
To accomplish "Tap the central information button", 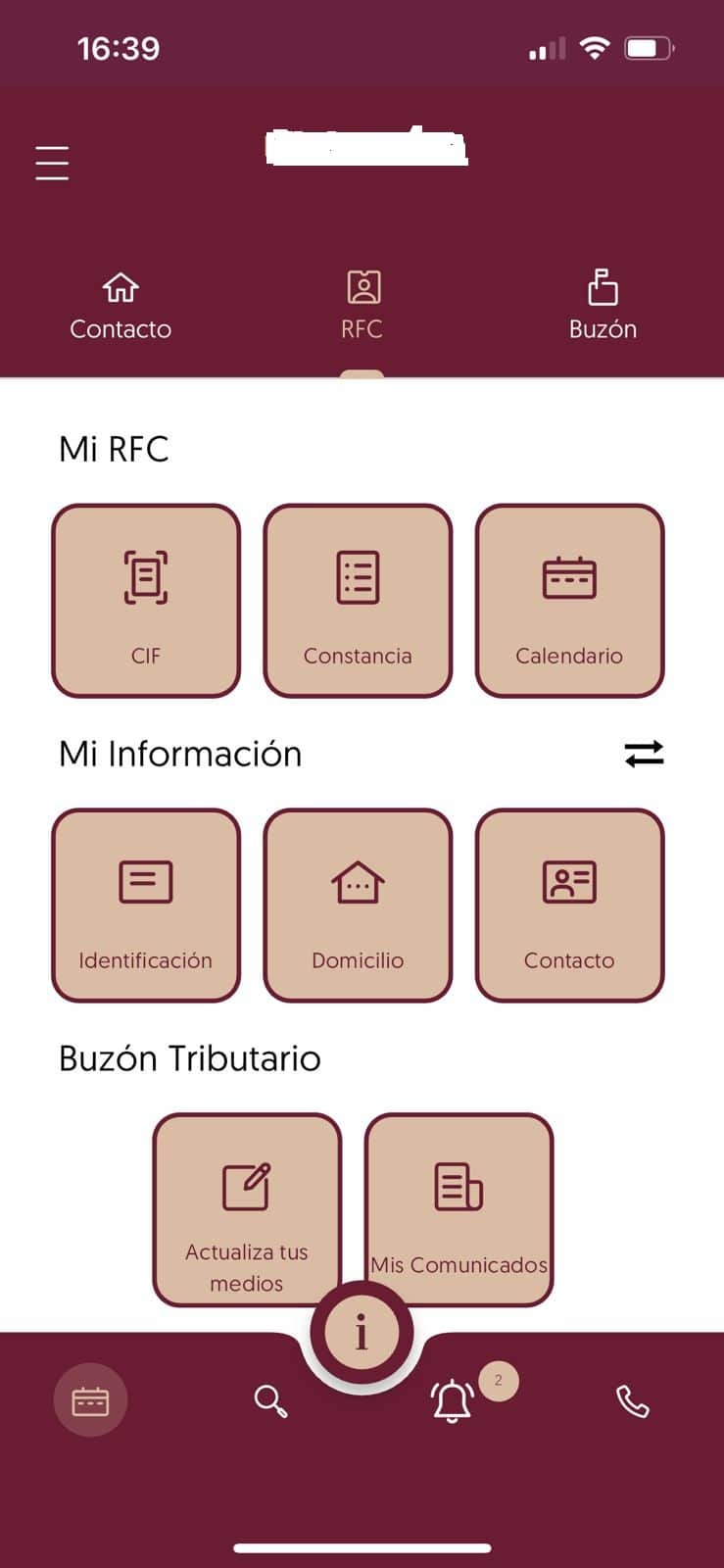I will tap(362, 1333).
